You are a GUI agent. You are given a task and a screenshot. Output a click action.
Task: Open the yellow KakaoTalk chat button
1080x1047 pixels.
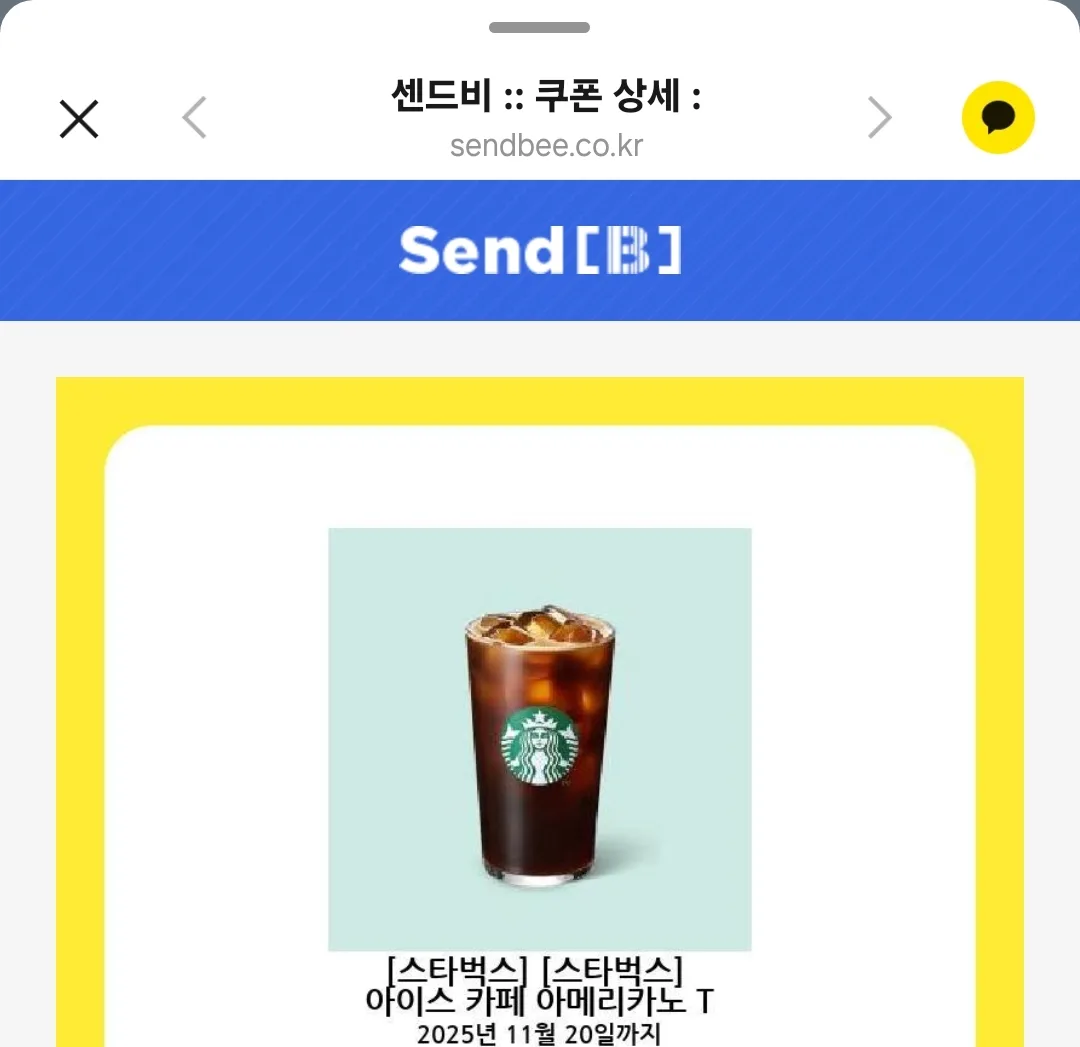tap(997, 118)
